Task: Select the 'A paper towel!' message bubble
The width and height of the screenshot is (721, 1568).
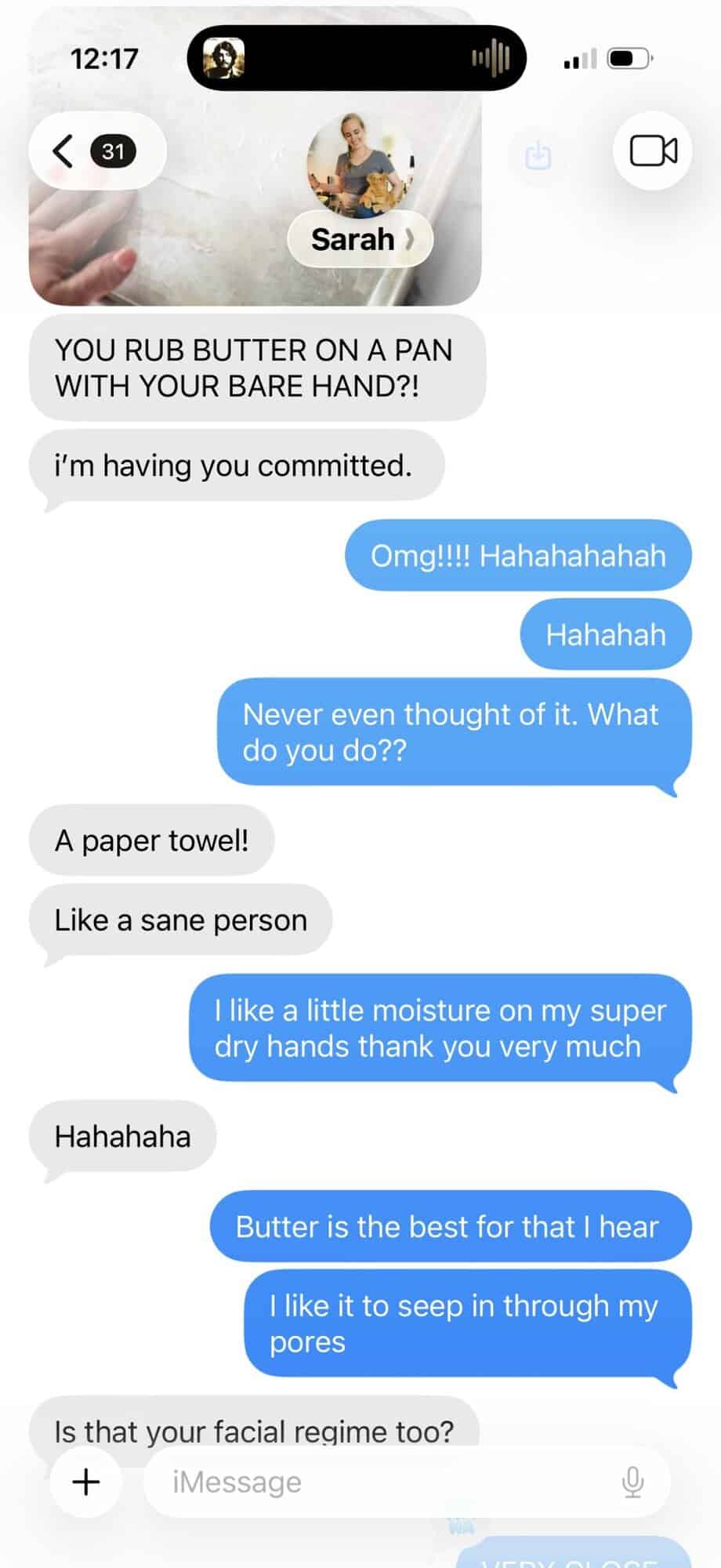Action: tap(152, 840)
